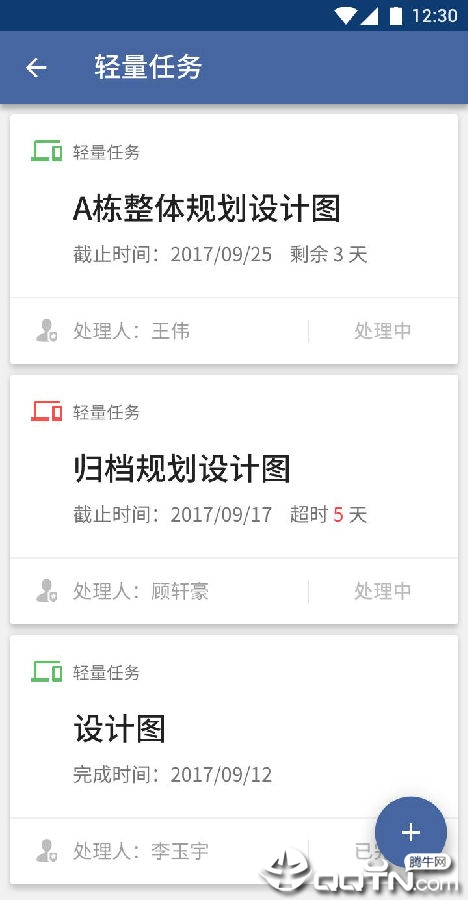This screenshot has height=900, width=468.
Task: Open the A栋整体规划设计图 task card
Action: 234,239
